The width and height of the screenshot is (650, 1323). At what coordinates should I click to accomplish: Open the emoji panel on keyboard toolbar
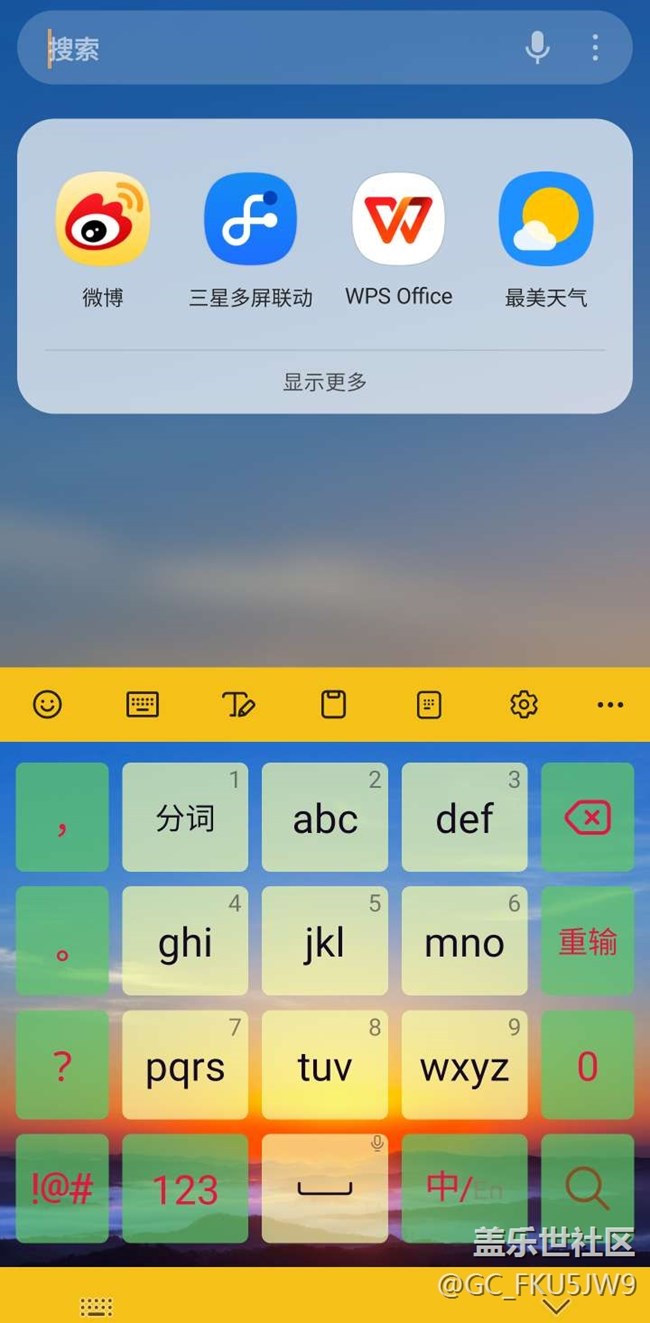point(47,704)
